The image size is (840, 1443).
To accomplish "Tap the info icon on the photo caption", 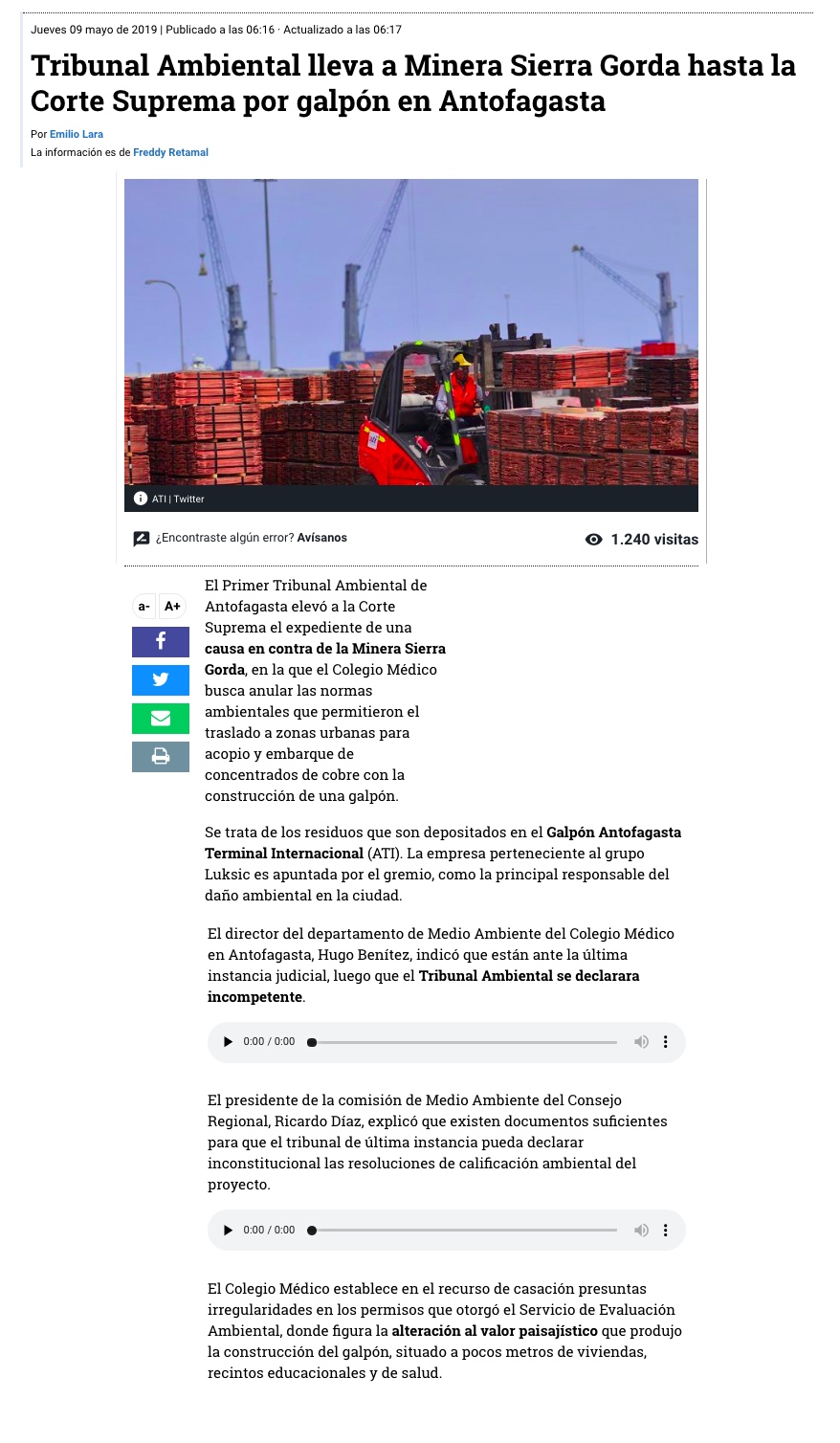I will [141, 499].
